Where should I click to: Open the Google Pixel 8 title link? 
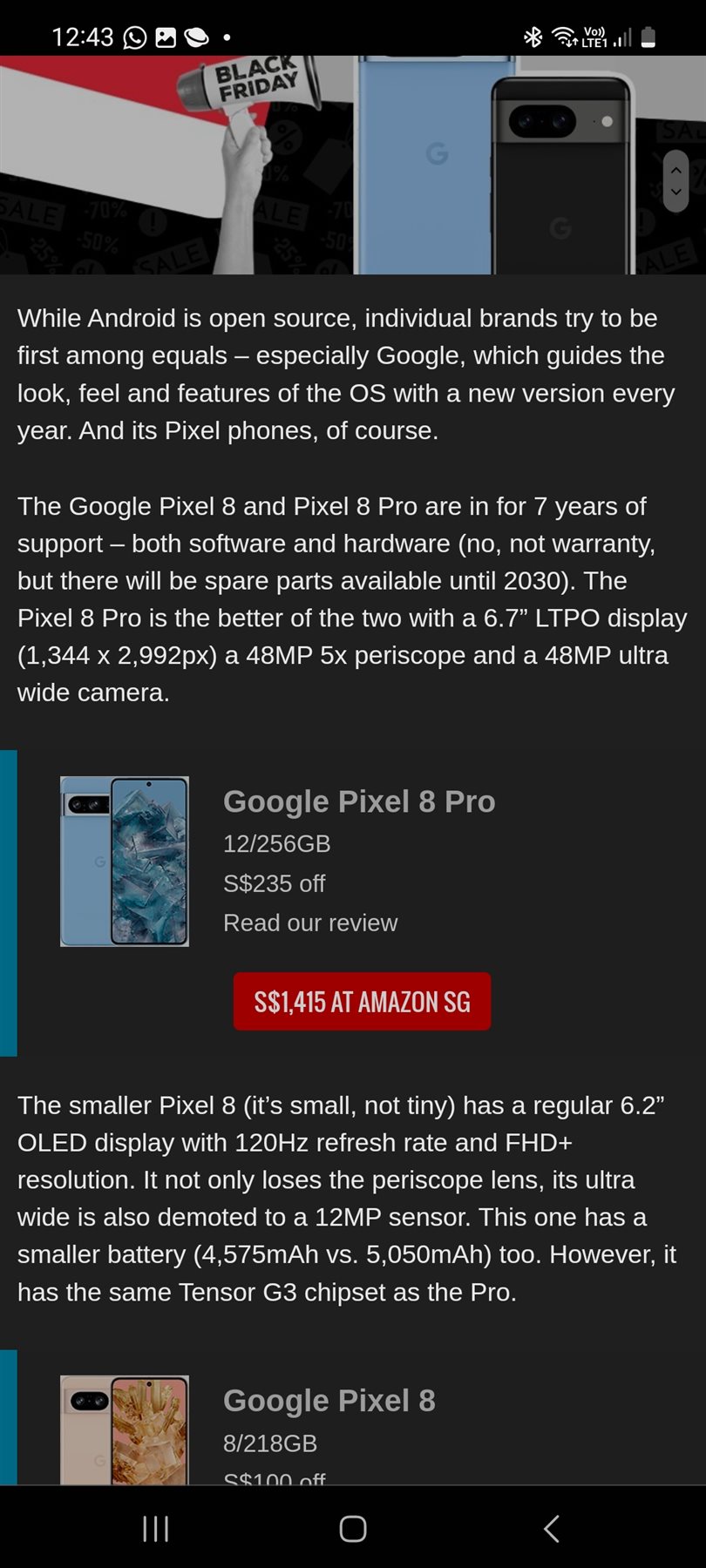coord(329,1401)
